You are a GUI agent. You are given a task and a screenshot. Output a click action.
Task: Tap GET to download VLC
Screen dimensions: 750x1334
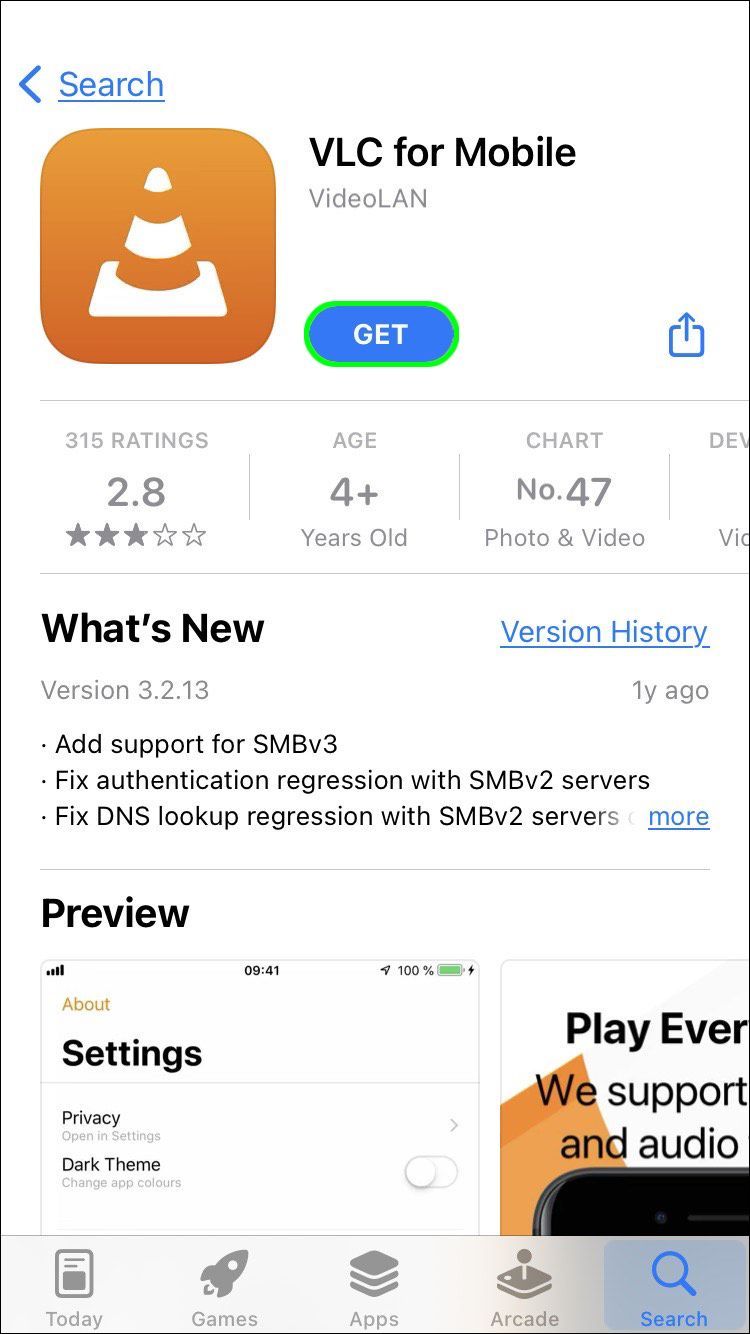(x=381, y=334)
